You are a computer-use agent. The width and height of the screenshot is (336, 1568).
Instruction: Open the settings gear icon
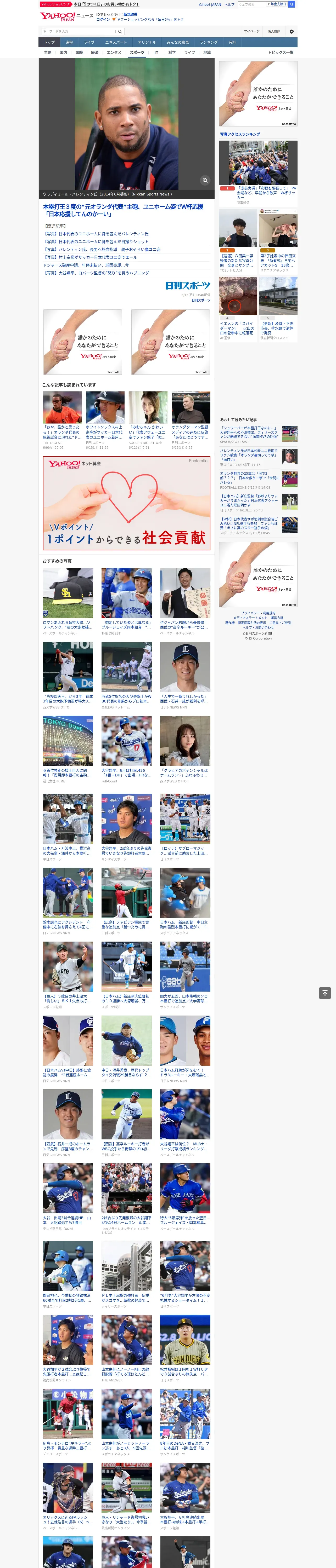pos(292,31)
